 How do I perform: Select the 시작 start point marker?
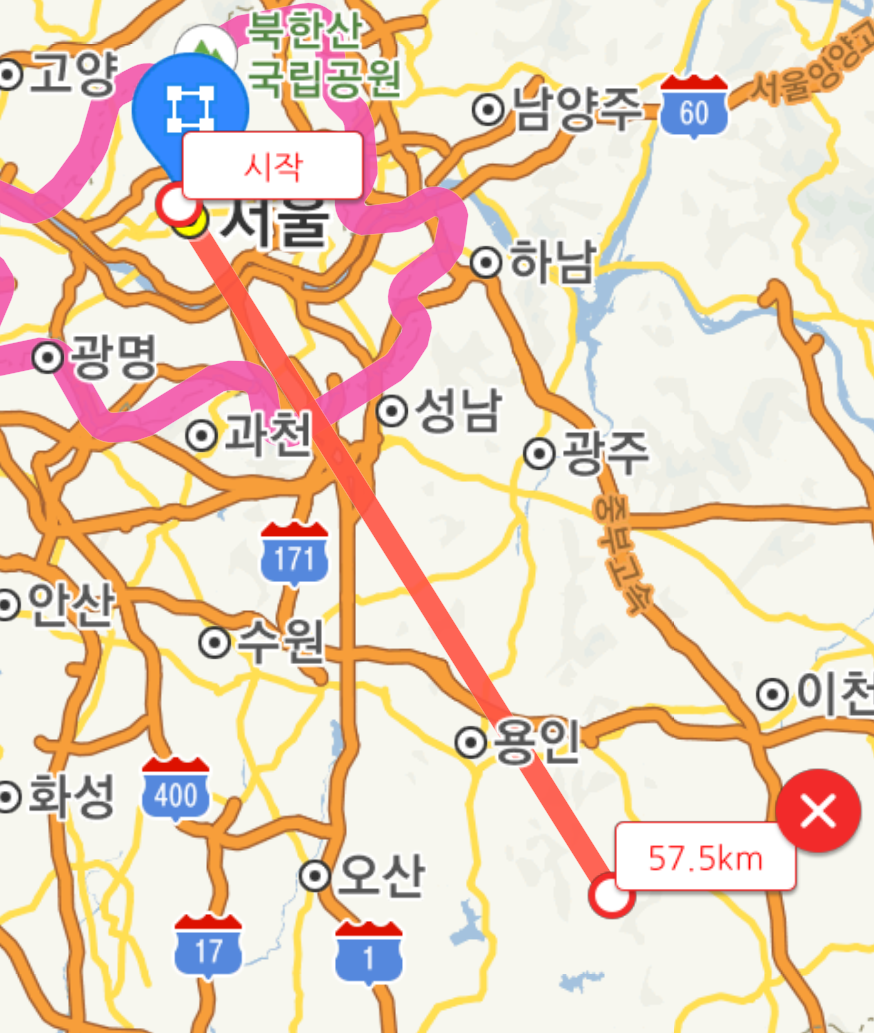[x=177, y=204]
